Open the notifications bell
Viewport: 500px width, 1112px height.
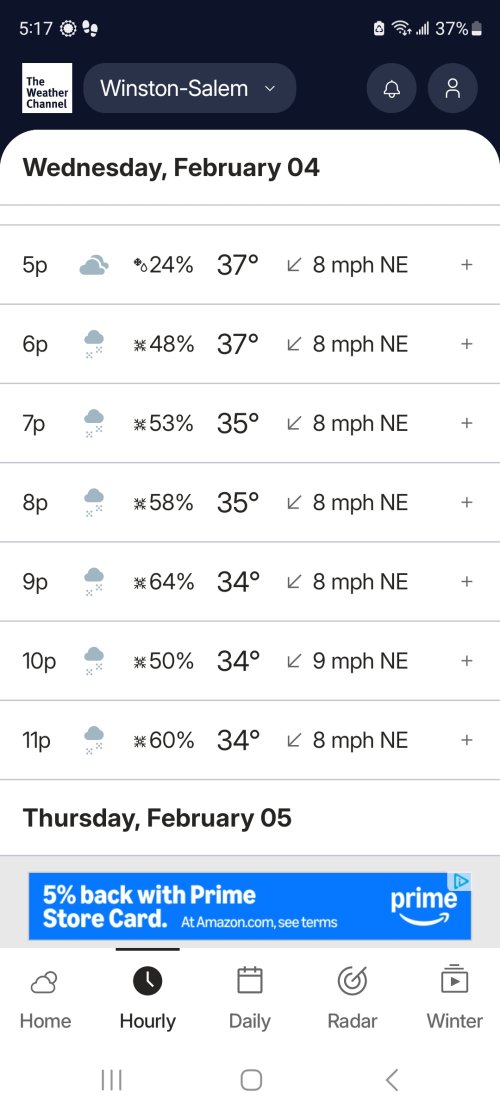pyautogui.click(x=391, y=88)
